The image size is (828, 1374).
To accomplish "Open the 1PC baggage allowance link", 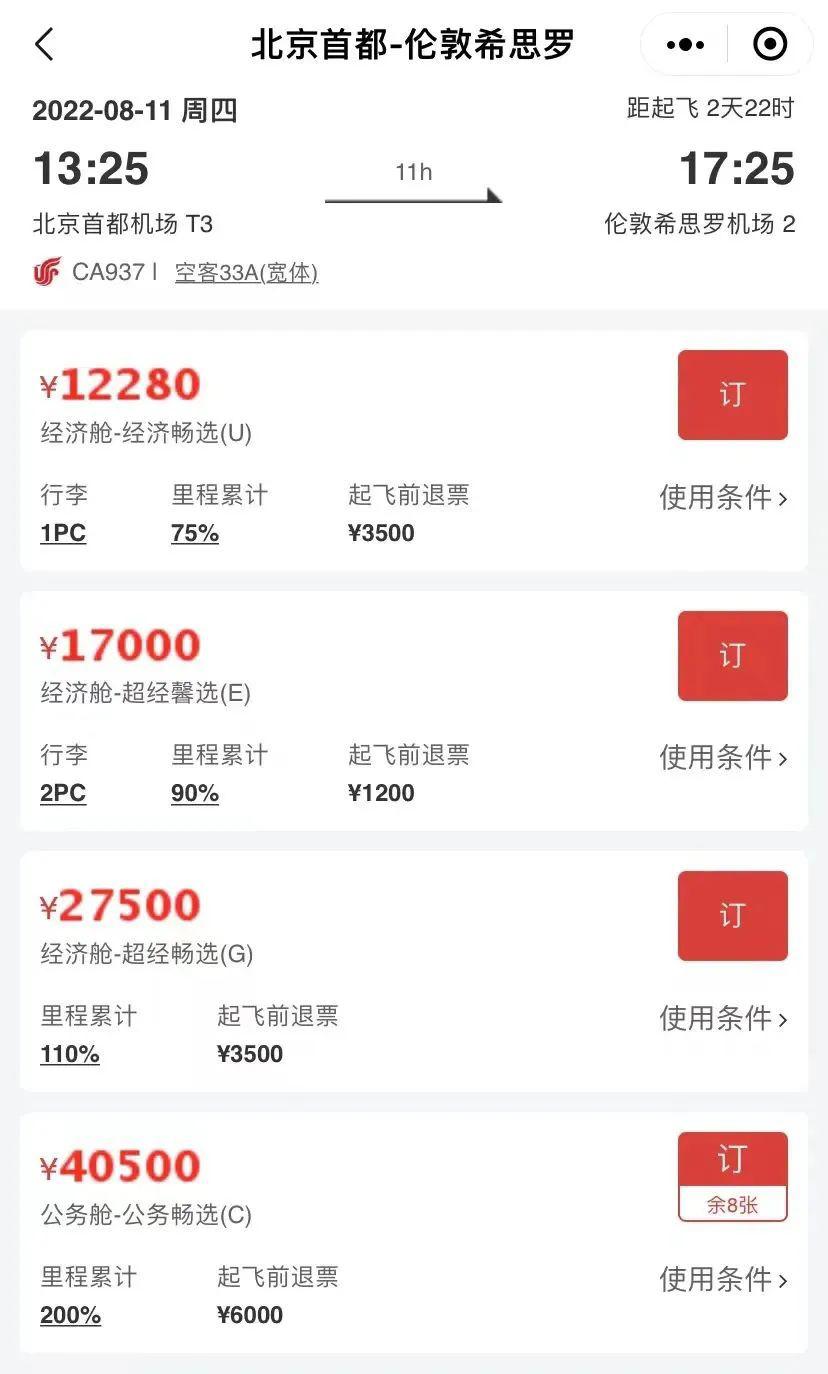I will [x=63, y=533].
